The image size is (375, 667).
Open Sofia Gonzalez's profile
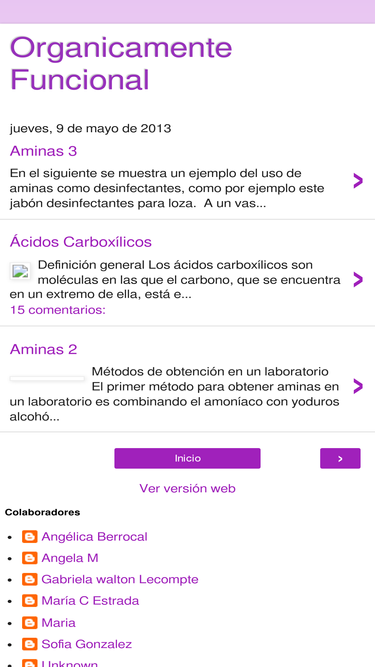pos(86,644)
